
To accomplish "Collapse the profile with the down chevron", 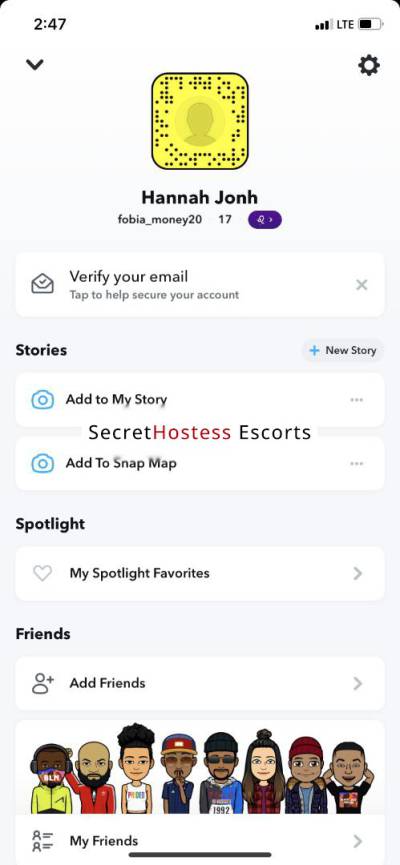I will [x=34, y=65].
